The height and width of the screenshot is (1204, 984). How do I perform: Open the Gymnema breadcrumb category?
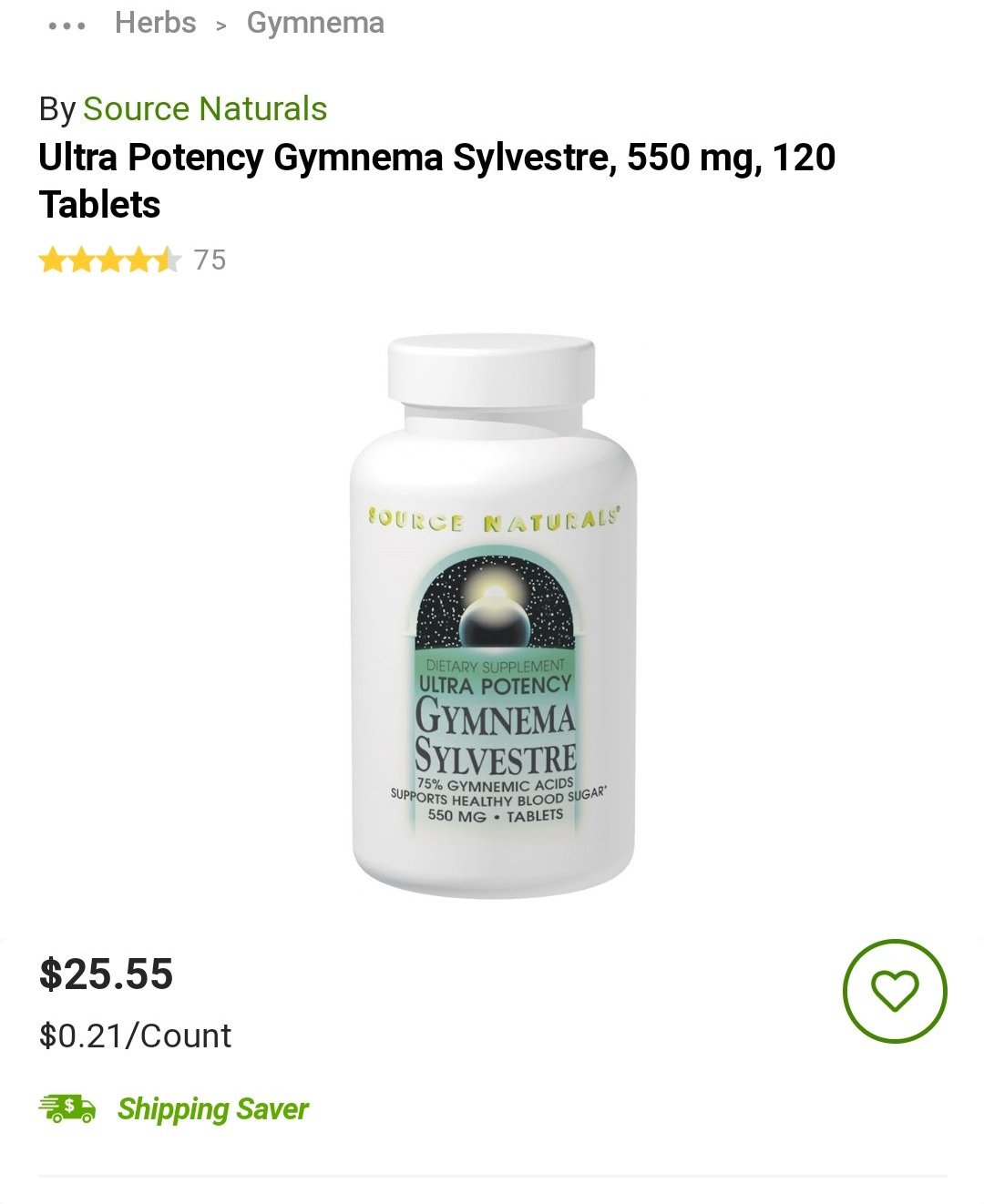[x=315, y=23]
